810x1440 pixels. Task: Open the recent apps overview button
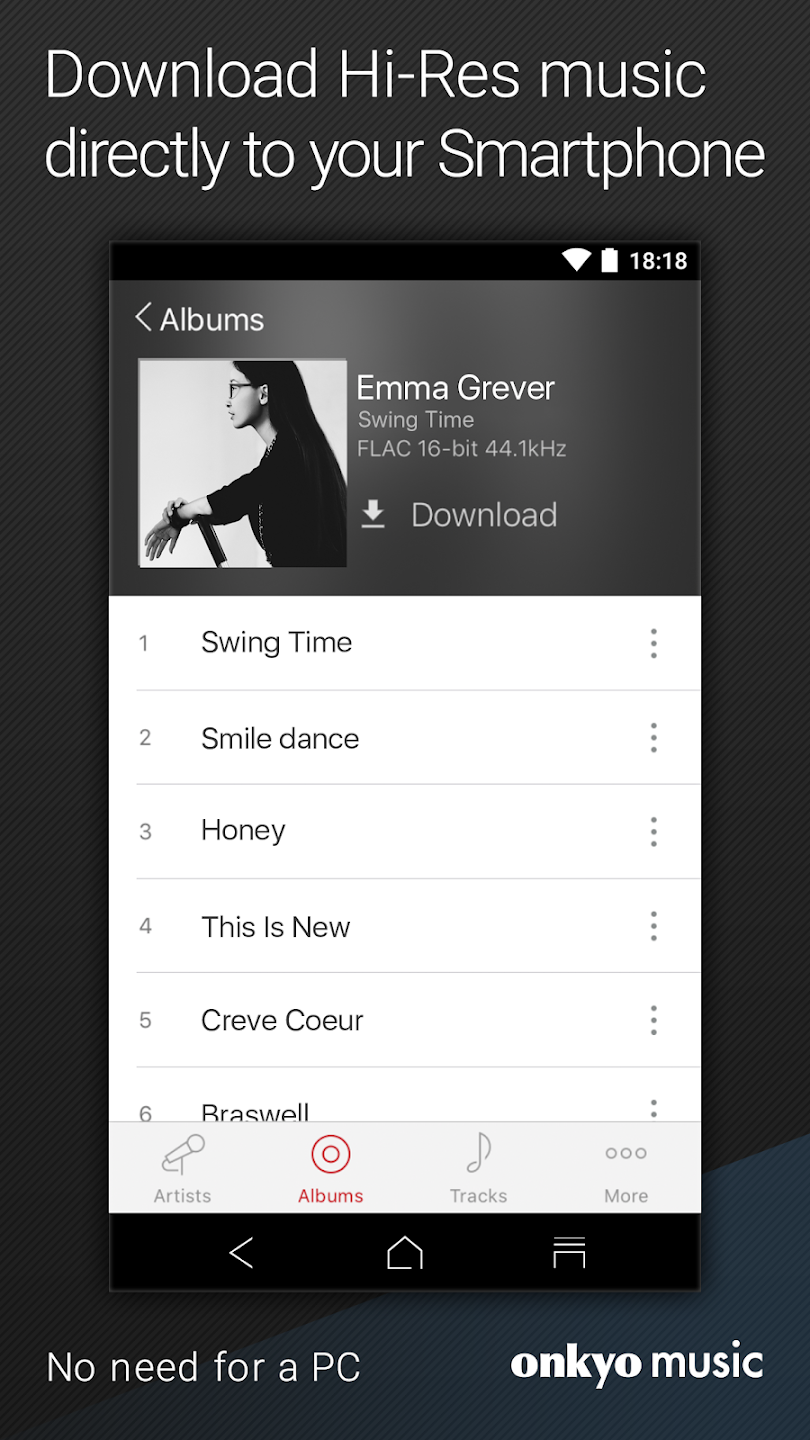[569, 1252]
